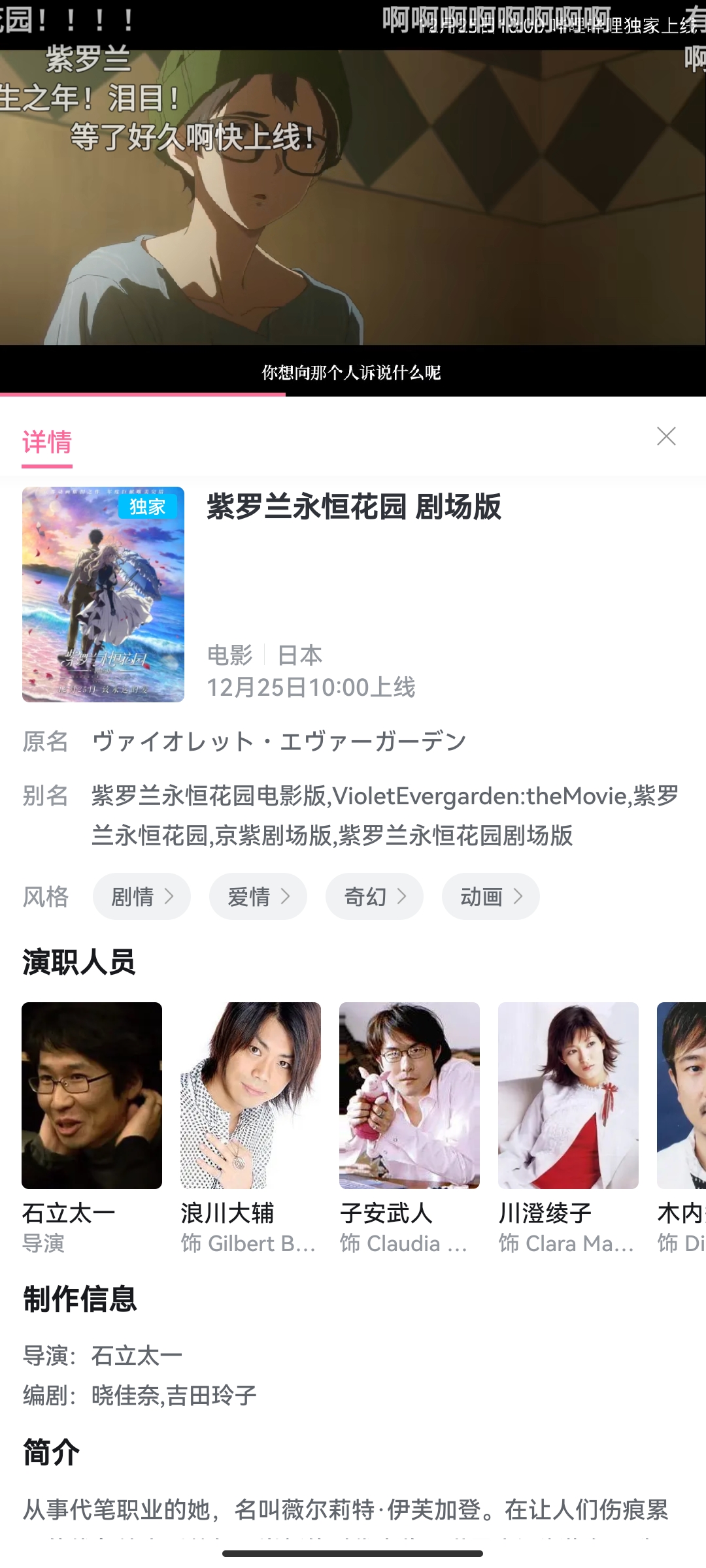Open the 剧情 style chip
The width and height of the screenshot is (706, 1568).
tap(142, 896)
